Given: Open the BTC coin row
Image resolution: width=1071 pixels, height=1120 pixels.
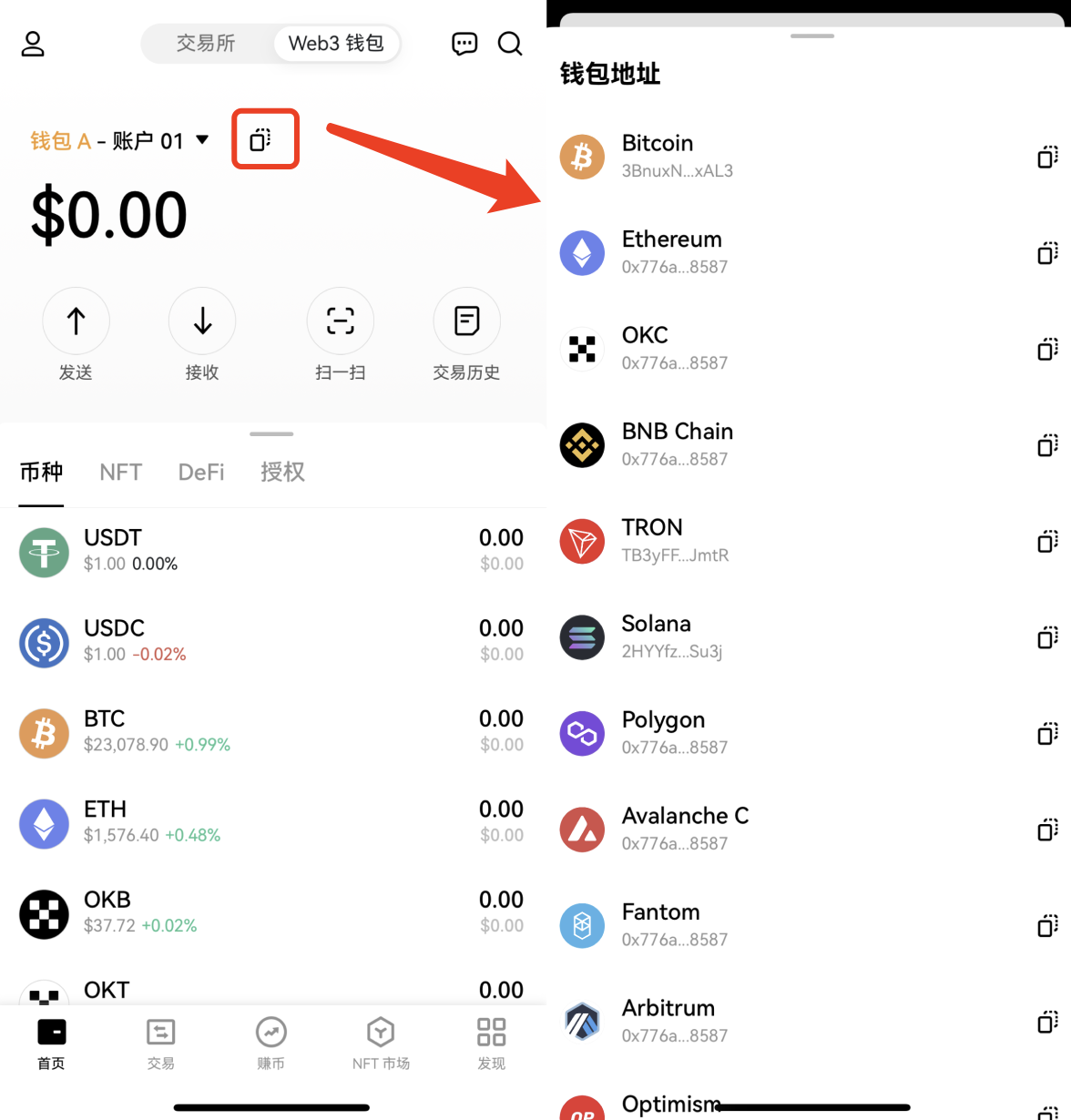Looking at the screenshot, I should [271, 732].
